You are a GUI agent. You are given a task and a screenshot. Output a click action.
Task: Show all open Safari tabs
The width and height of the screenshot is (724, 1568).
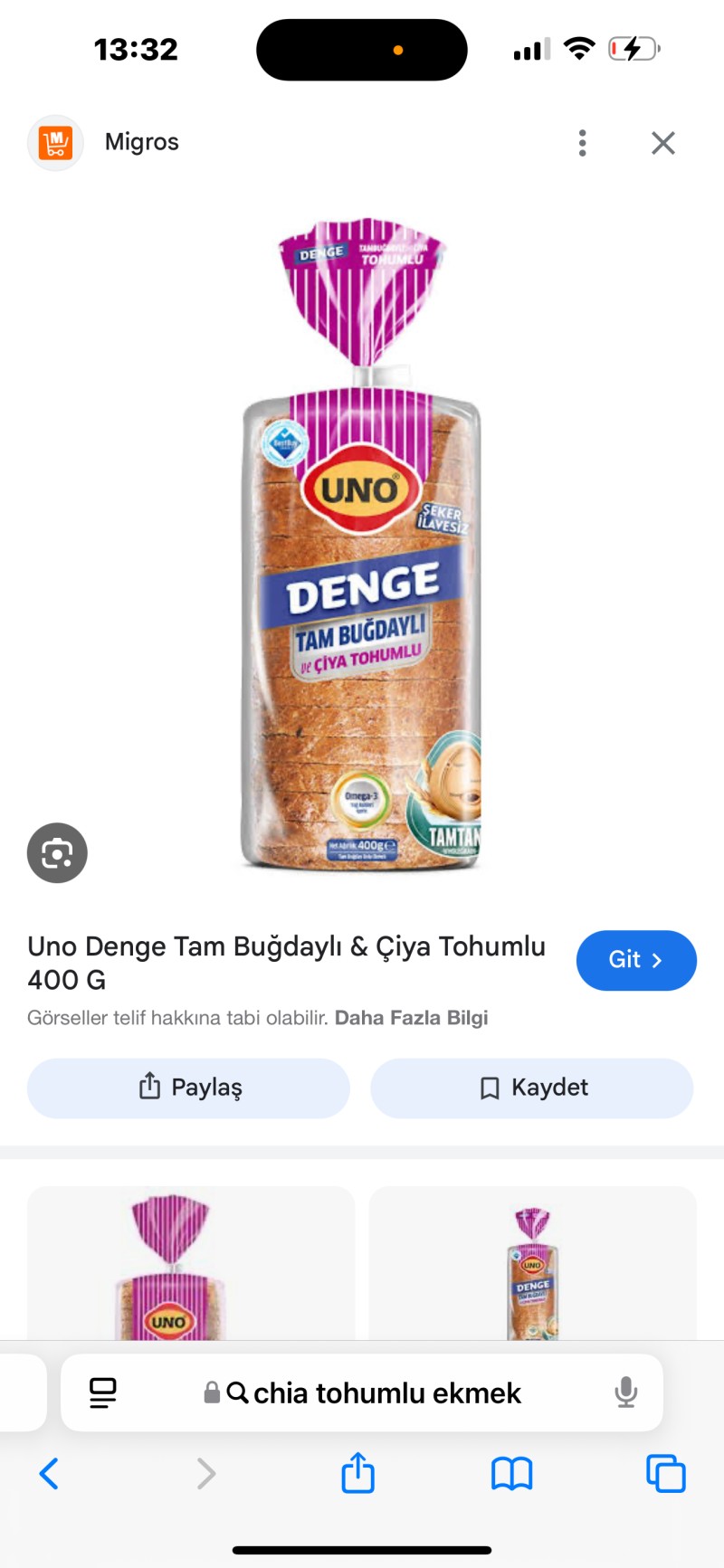point(665,1474)
